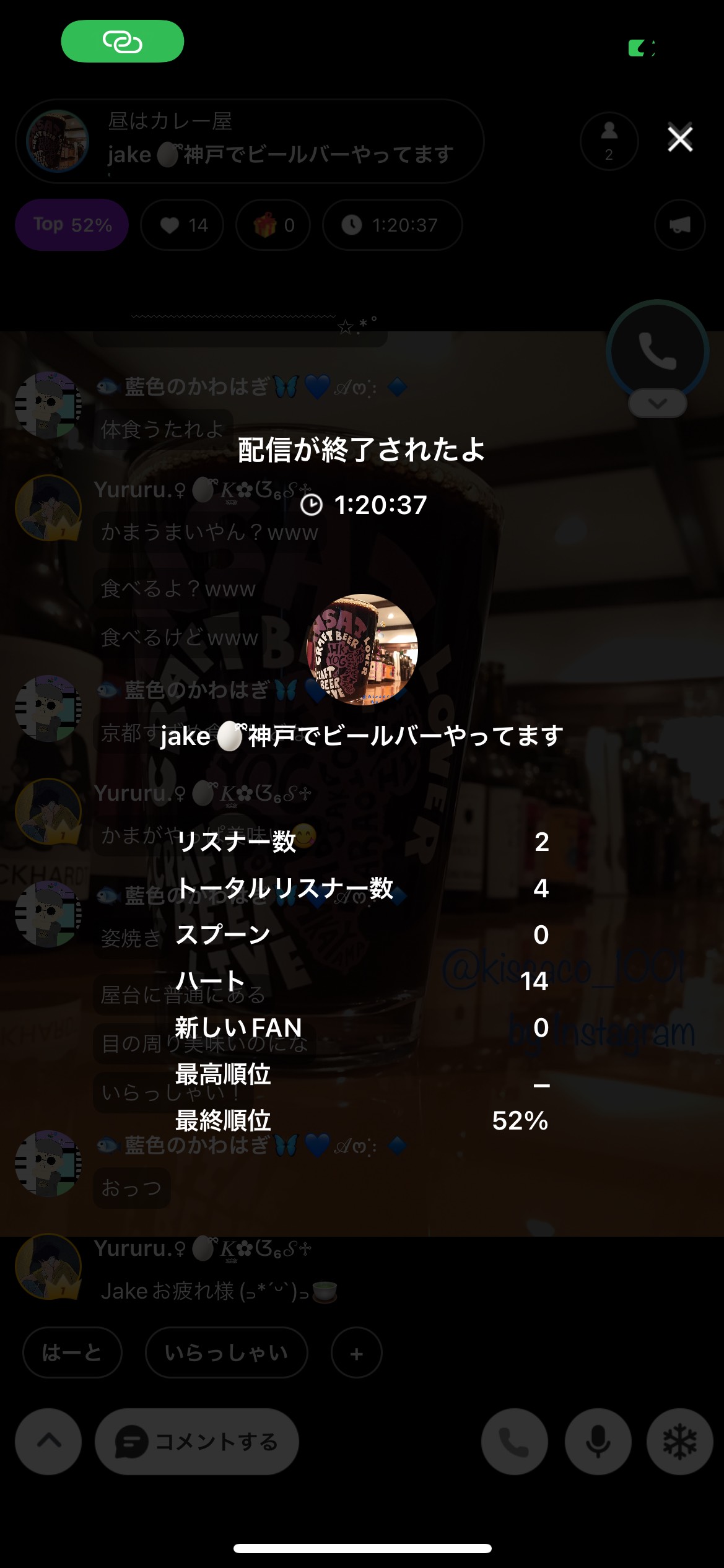
Task: Close the ended broadcast screen
Action: 679,139
